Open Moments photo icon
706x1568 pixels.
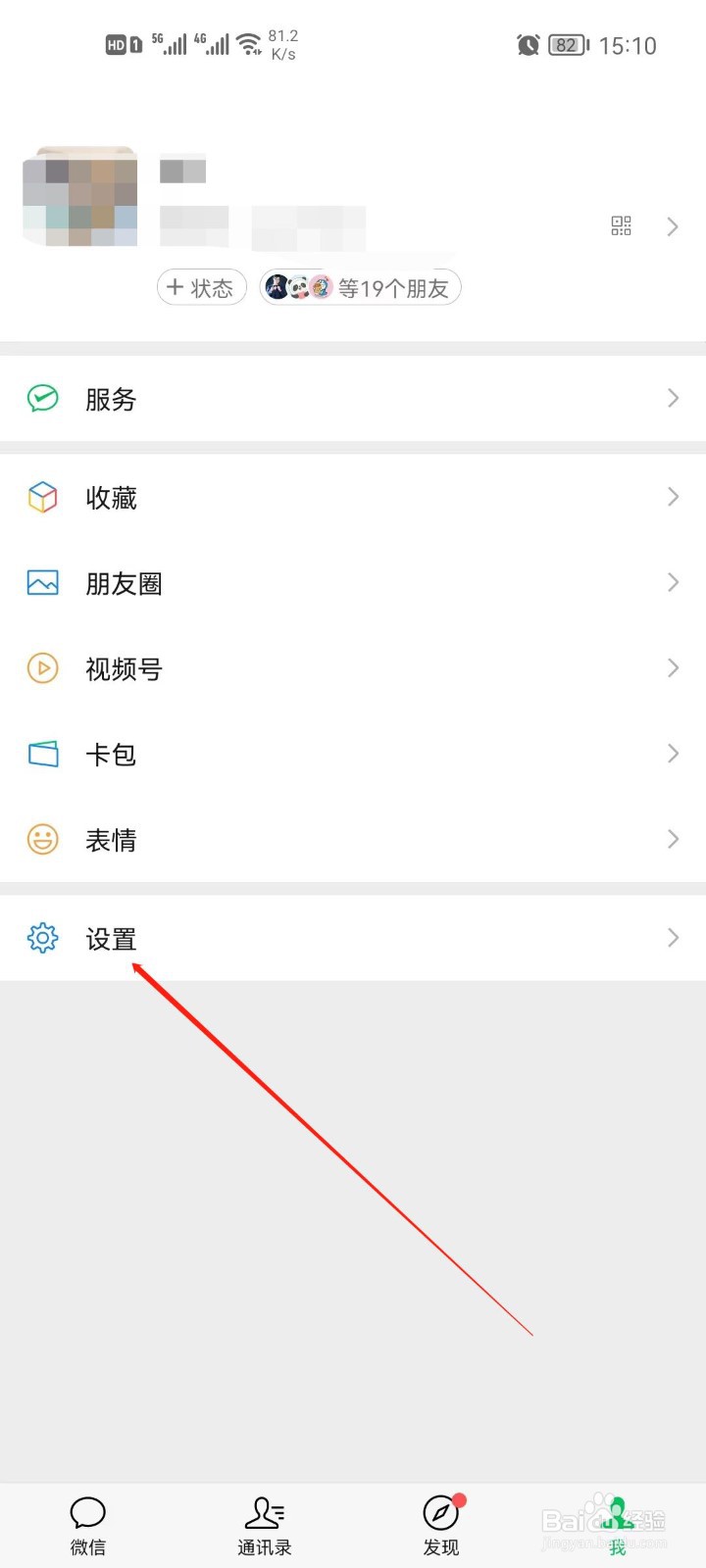tap(42, 582)
